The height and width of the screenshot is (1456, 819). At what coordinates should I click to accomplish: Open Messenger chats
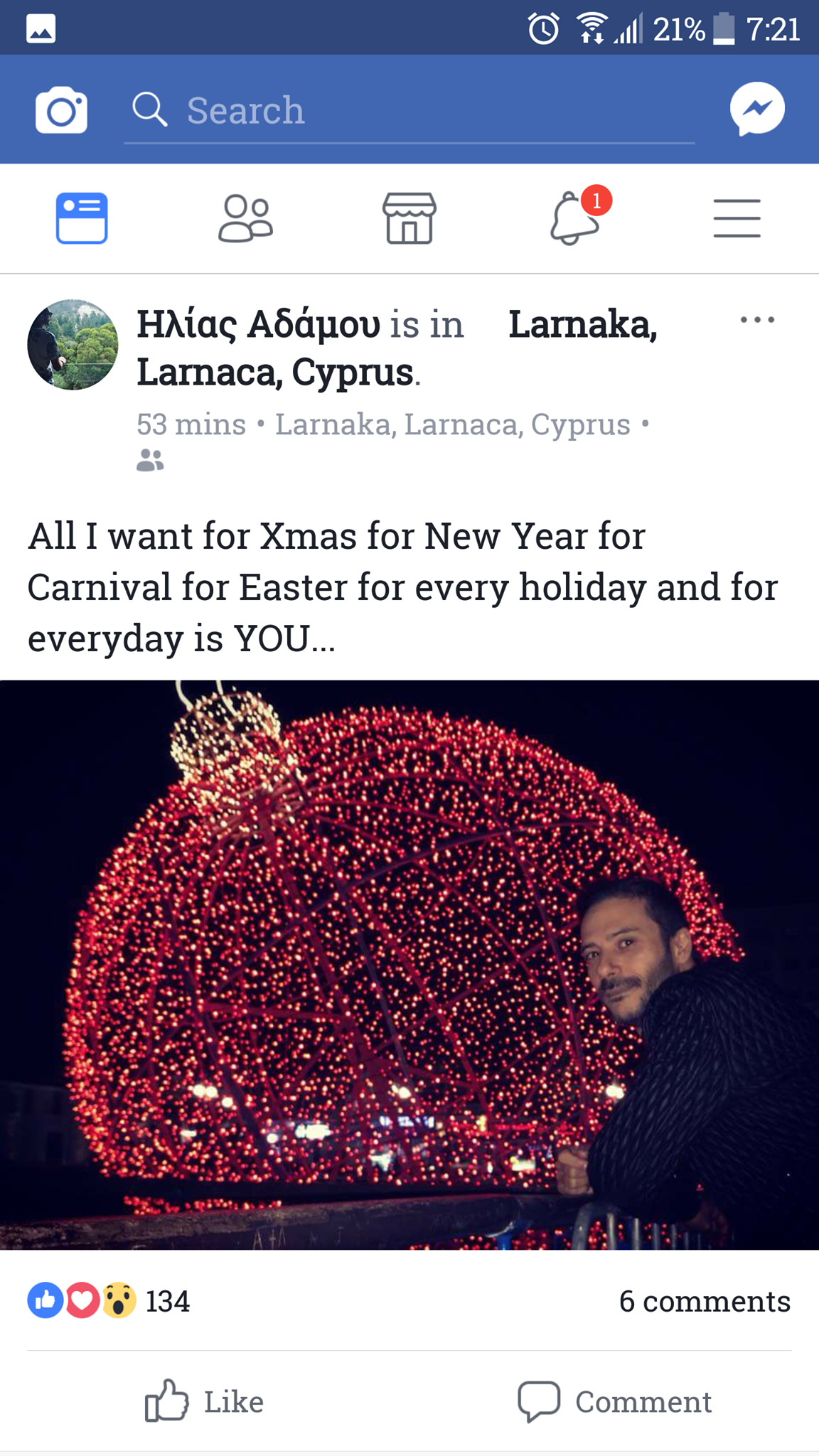tap(757, 109)
